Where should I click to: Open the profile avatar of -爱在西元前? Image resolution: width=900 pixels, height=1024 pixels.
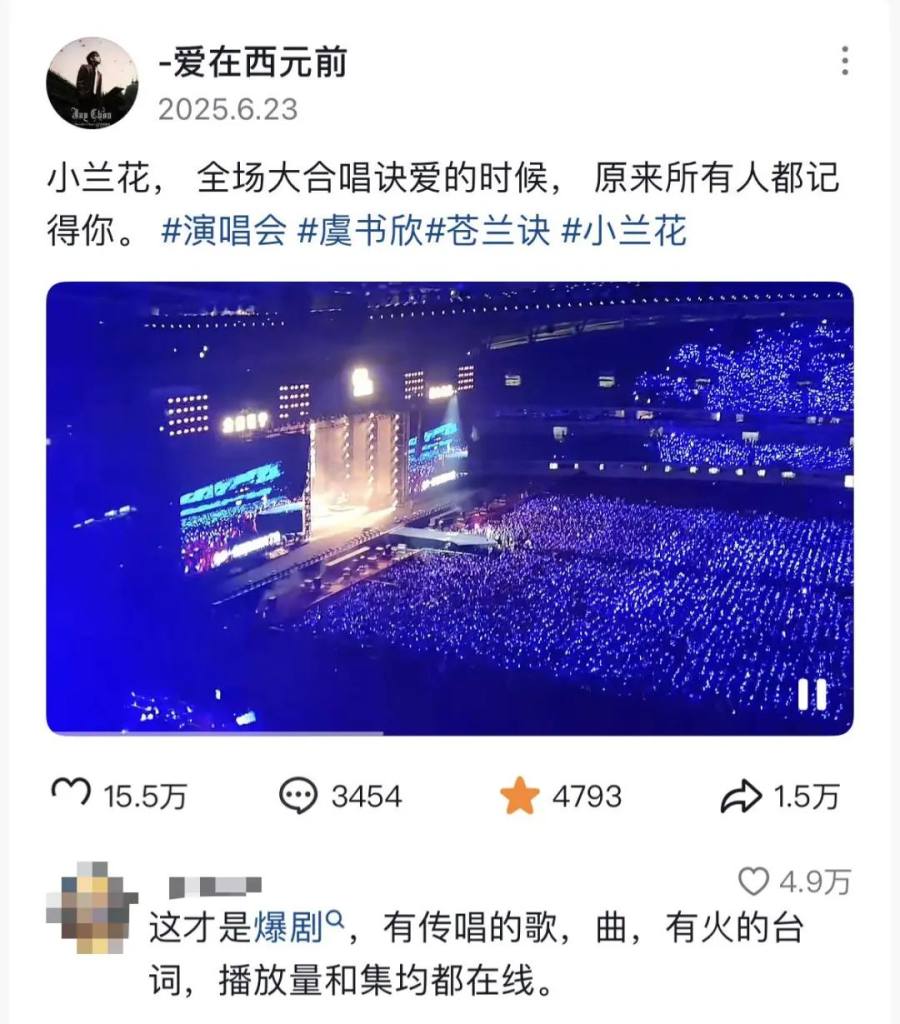(92, 83)
